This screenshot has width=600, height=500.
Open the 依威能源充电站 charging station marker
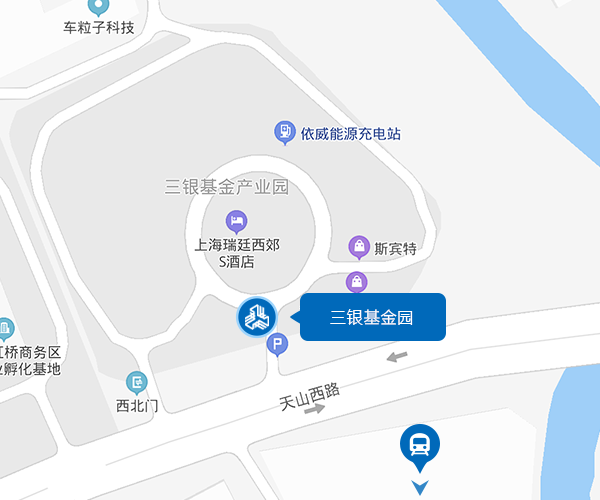285,131
